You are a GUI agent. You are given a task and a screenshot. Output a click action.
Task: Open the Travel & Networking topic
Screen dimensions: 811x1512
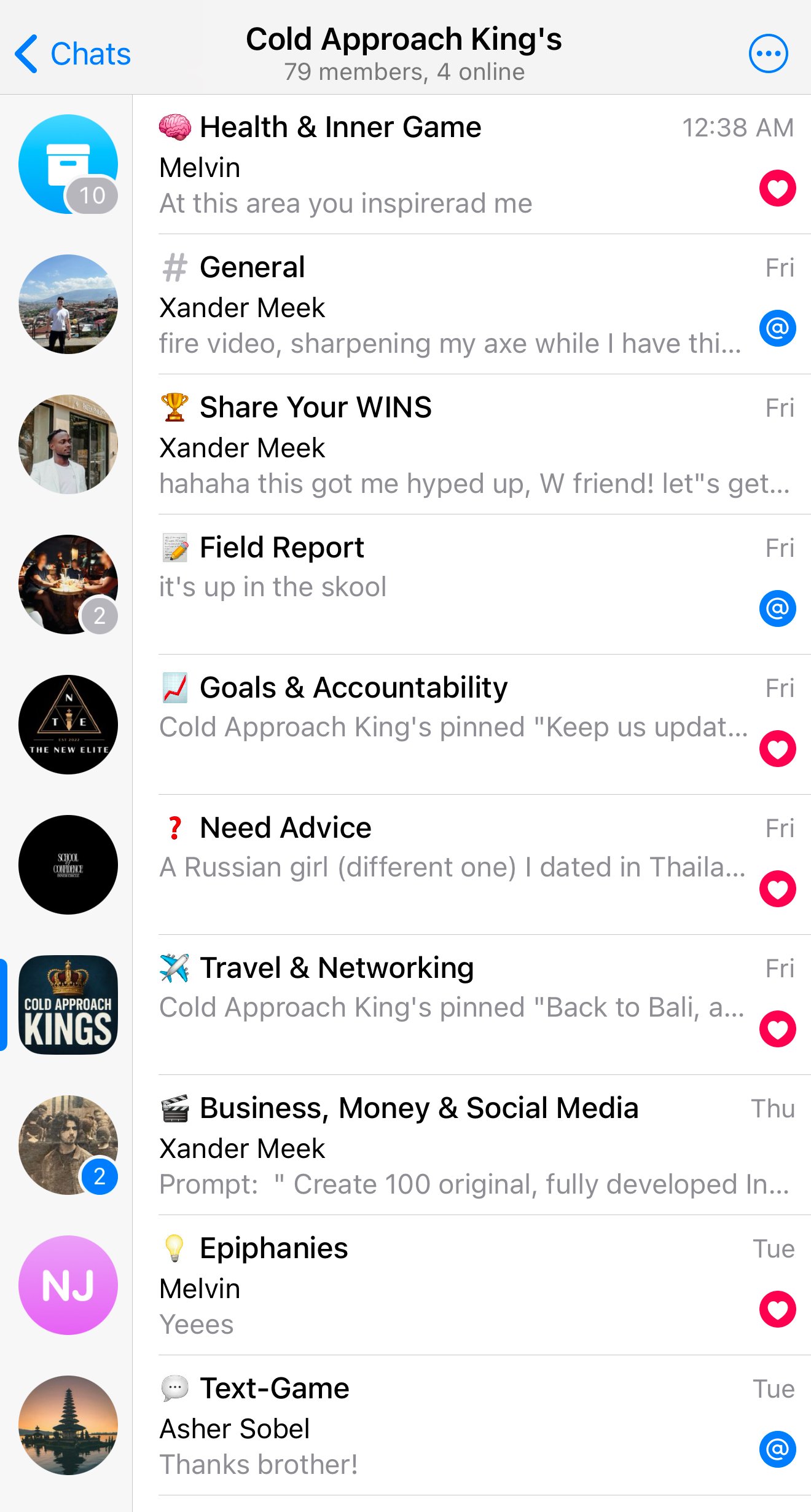click(455, 1005)
